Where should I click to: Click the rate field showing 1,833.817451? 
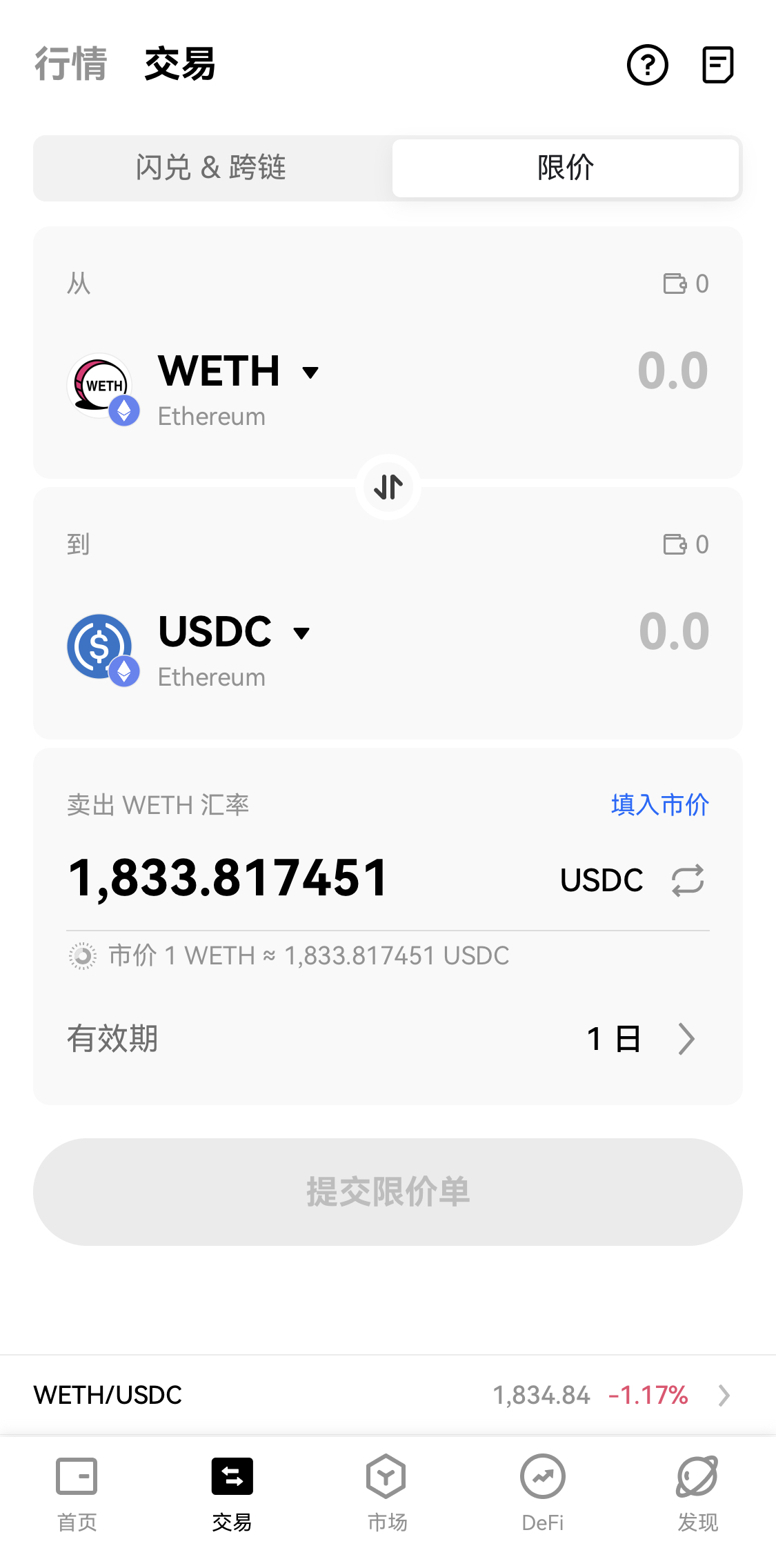pyautogui.click(x=228, y=876)
